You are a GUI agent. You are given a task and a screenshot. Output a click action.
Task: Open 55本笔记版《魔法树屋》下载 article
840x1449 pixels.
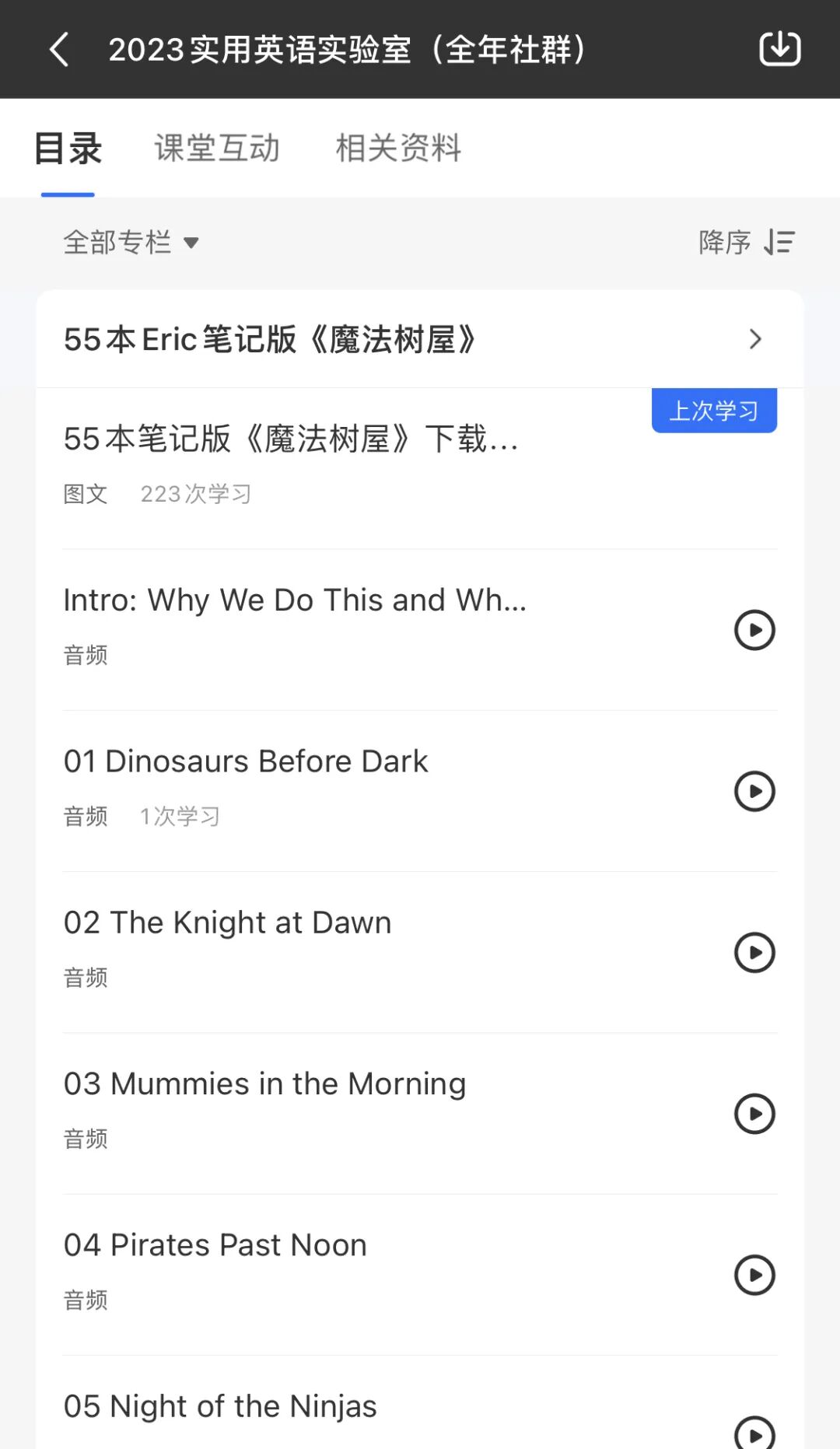pos(290,439)
